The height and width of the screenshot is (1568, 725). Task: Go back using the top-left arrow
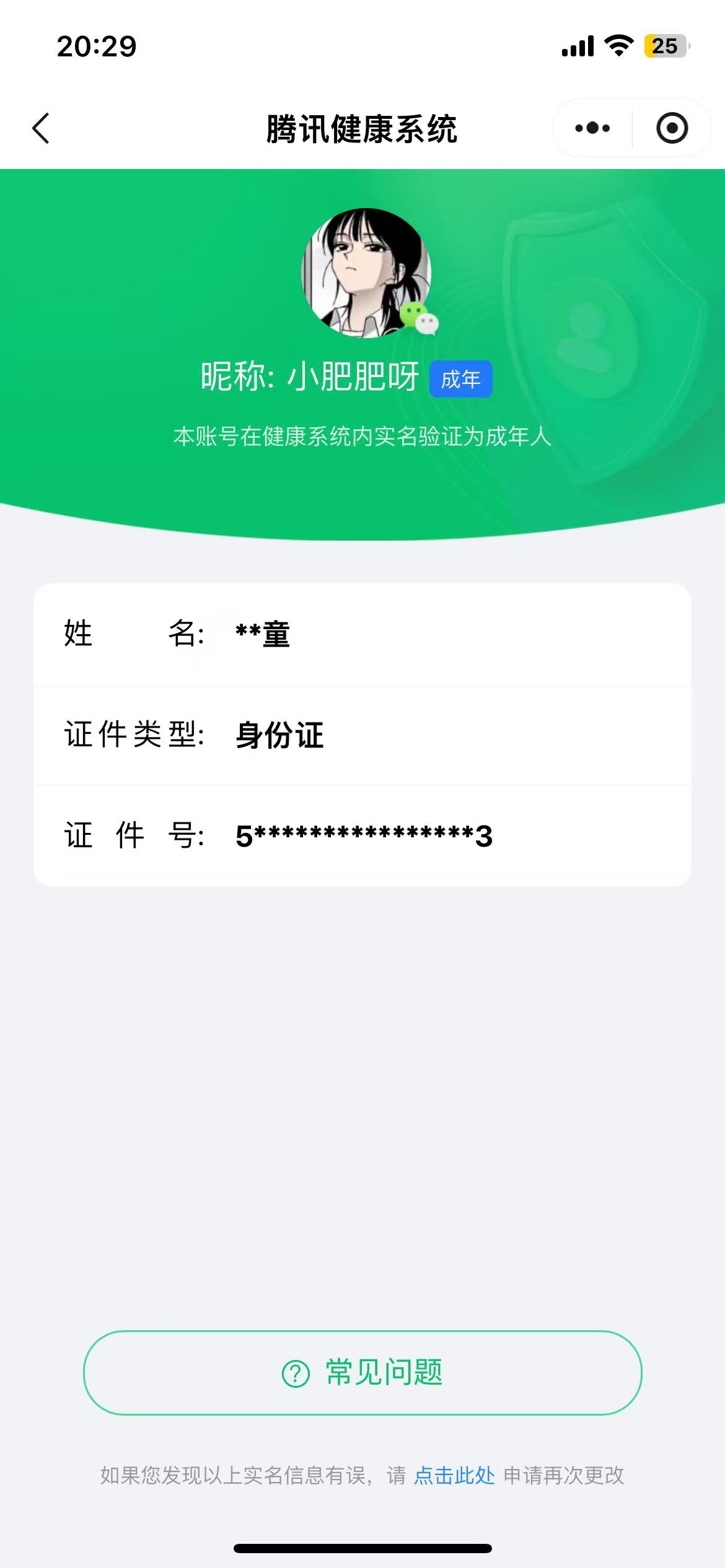pos(41,128)
